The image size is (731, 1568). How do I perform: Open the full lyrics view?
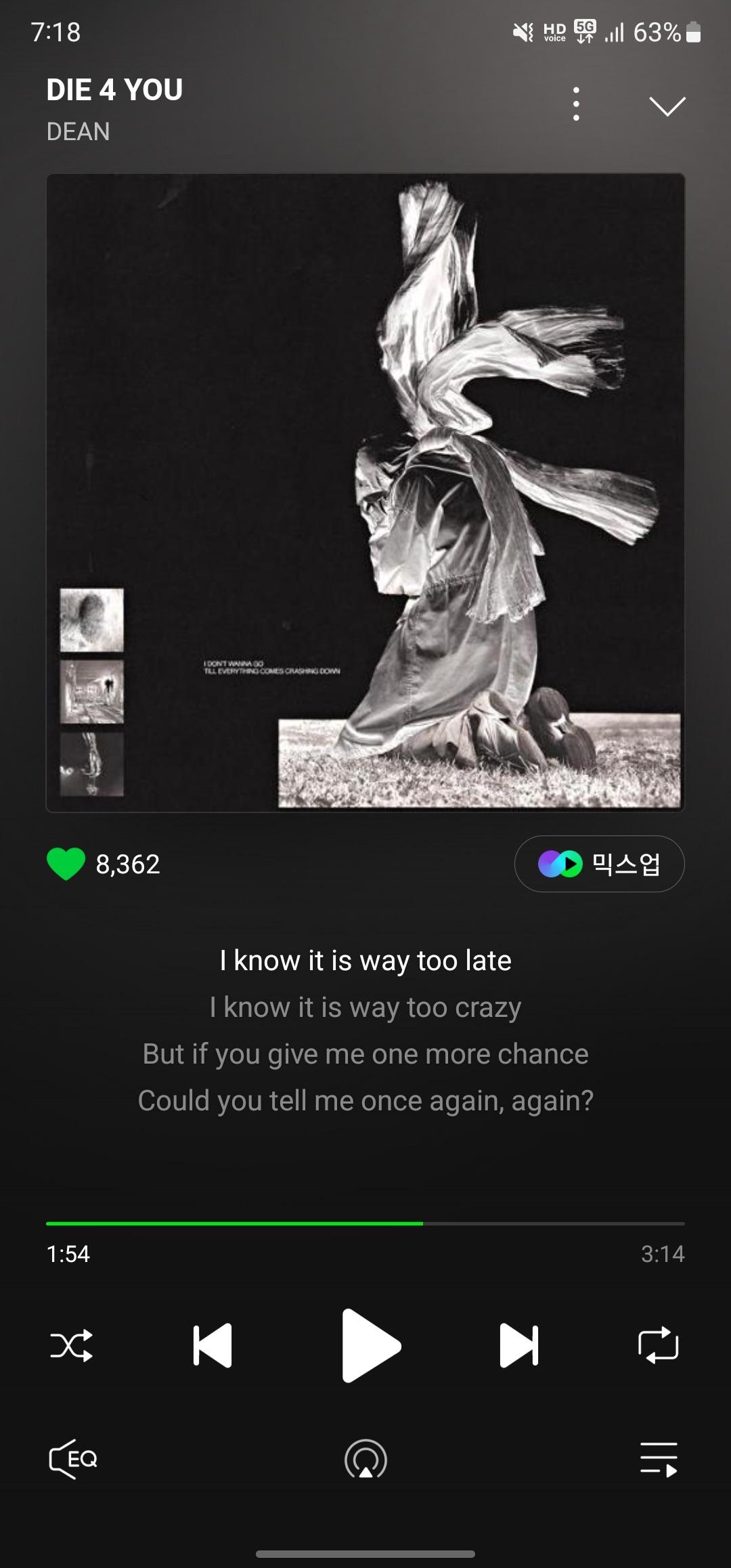click(365, 1030)
